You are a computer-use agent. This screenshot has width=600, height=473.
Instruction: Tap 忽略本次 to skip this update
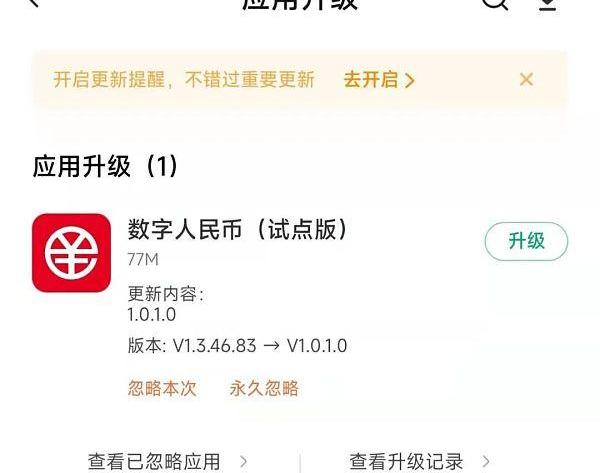pyautogui.click(x=162, y=388)
